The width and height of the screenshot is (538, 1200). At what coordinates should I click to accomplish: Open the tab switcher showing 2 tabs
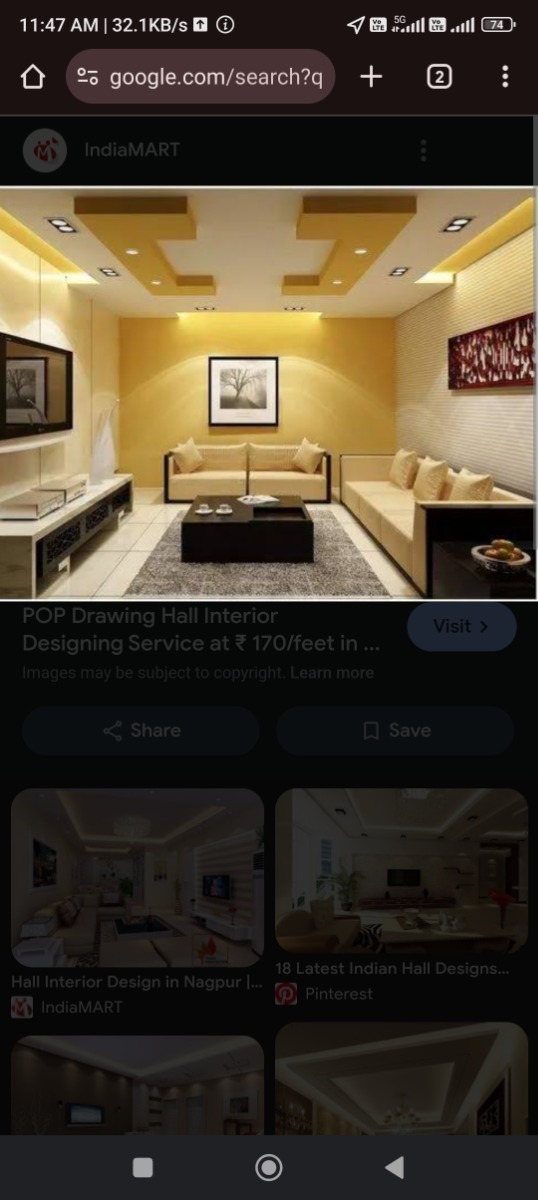point(439,77)
